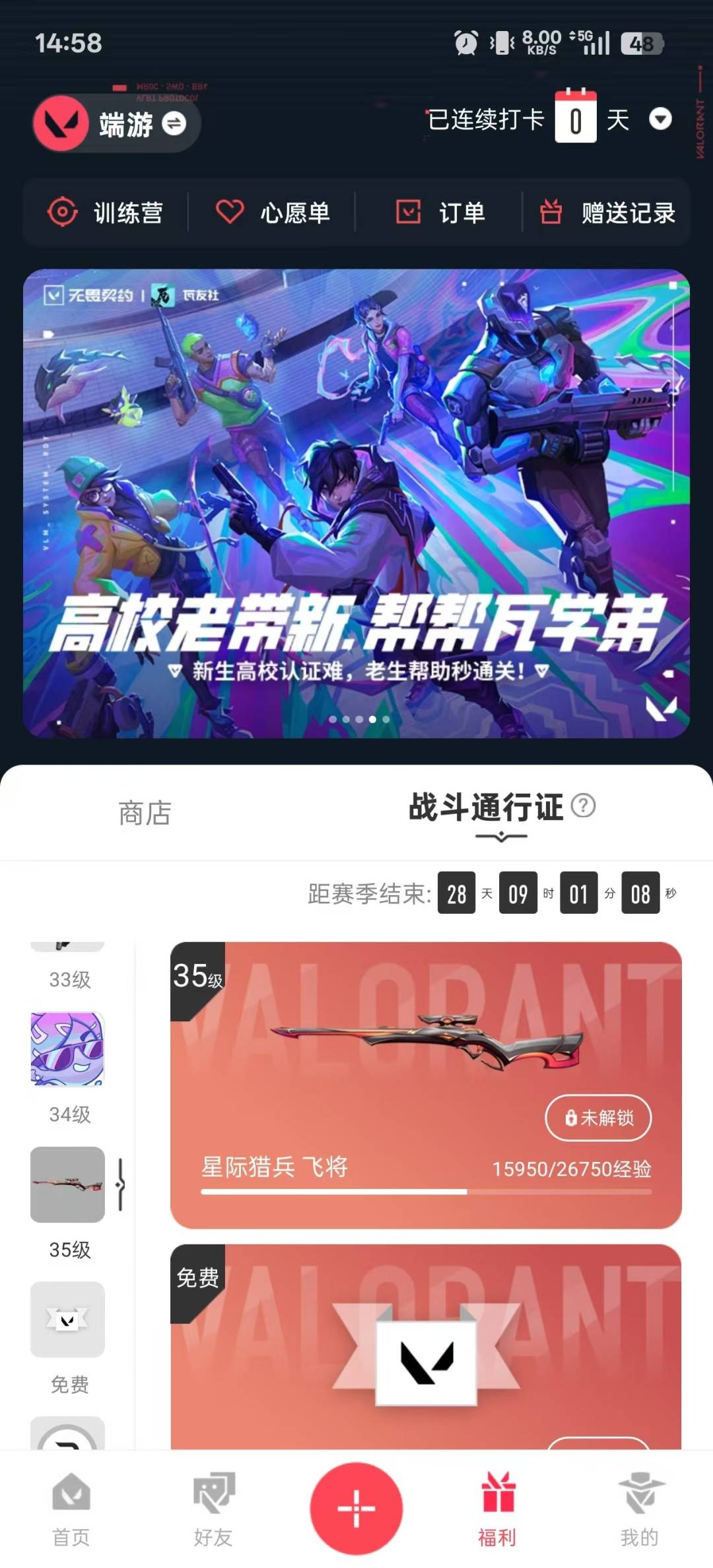
Task: Open the 心愿单 wishlist
Action: [273, 213]
